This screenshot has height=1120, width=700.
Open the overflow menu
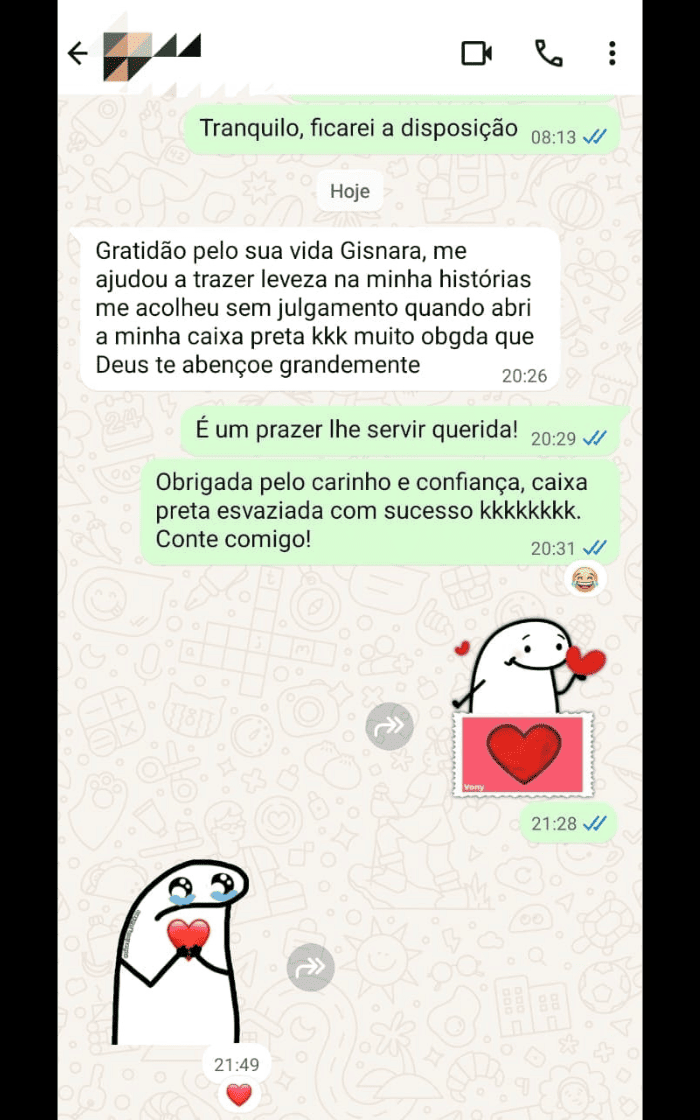[612, 53]
